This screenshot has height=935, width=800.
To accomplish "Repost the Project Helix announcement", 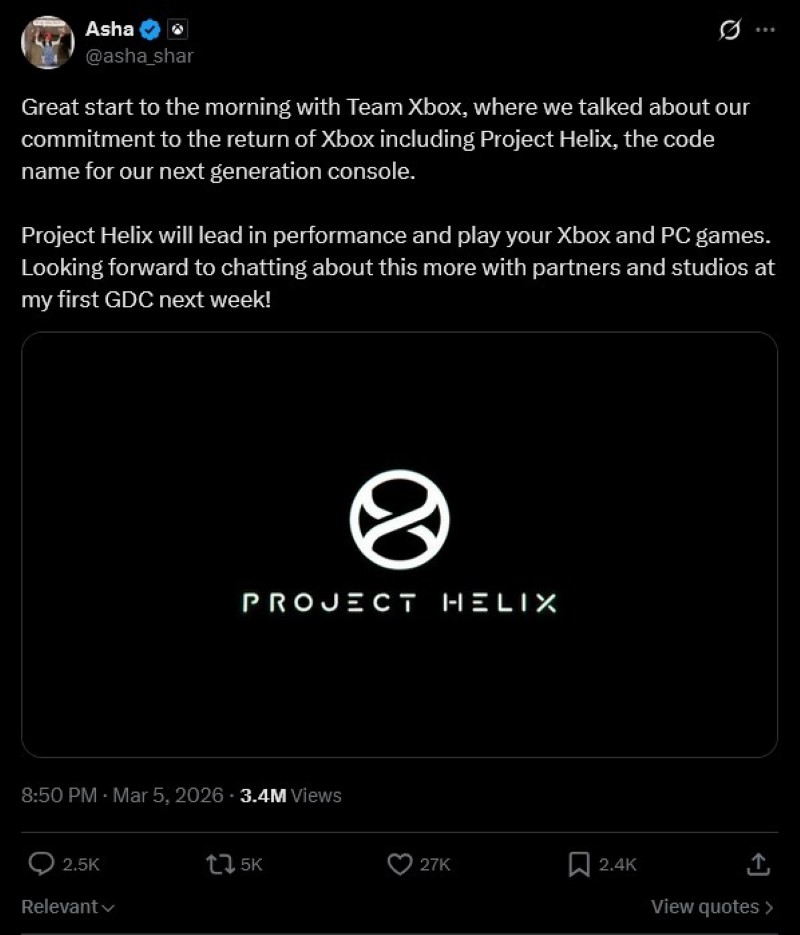I will coord(219,864).
